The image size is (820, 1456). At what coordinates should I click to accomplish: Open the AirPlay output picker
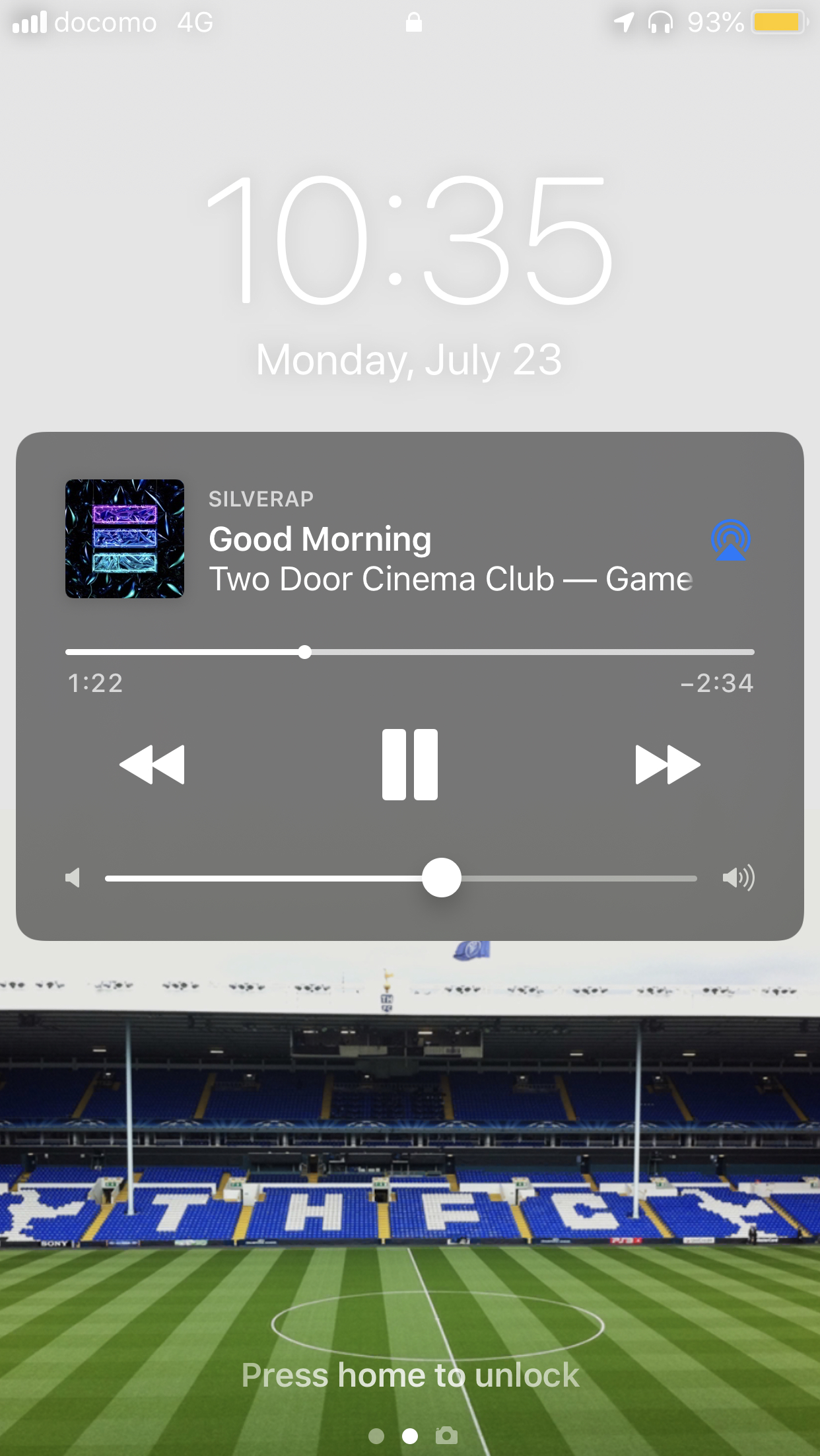[x=731, y=540]
